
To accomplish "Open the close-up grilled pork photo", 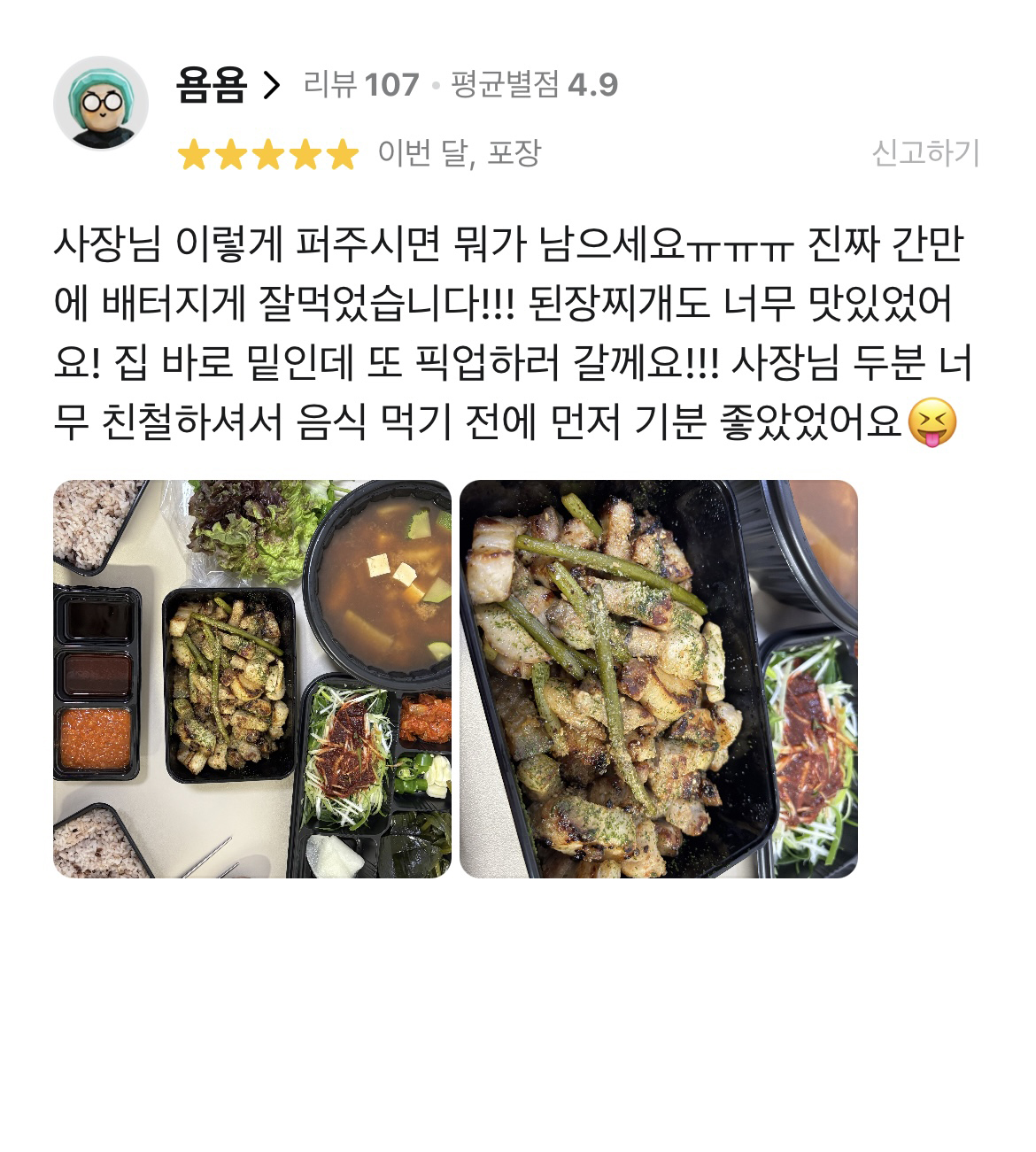I will [x=658, y=679].
